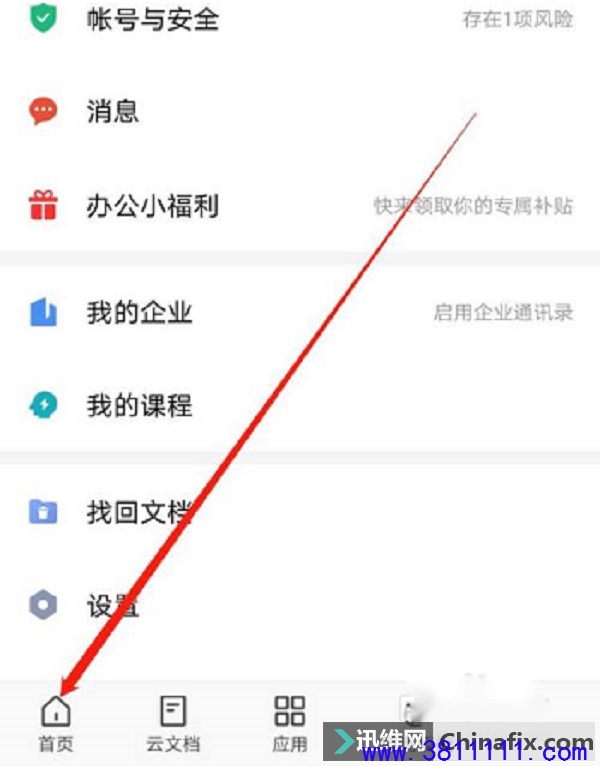
Task: Open 我的课程
Action: pos(138,406)
